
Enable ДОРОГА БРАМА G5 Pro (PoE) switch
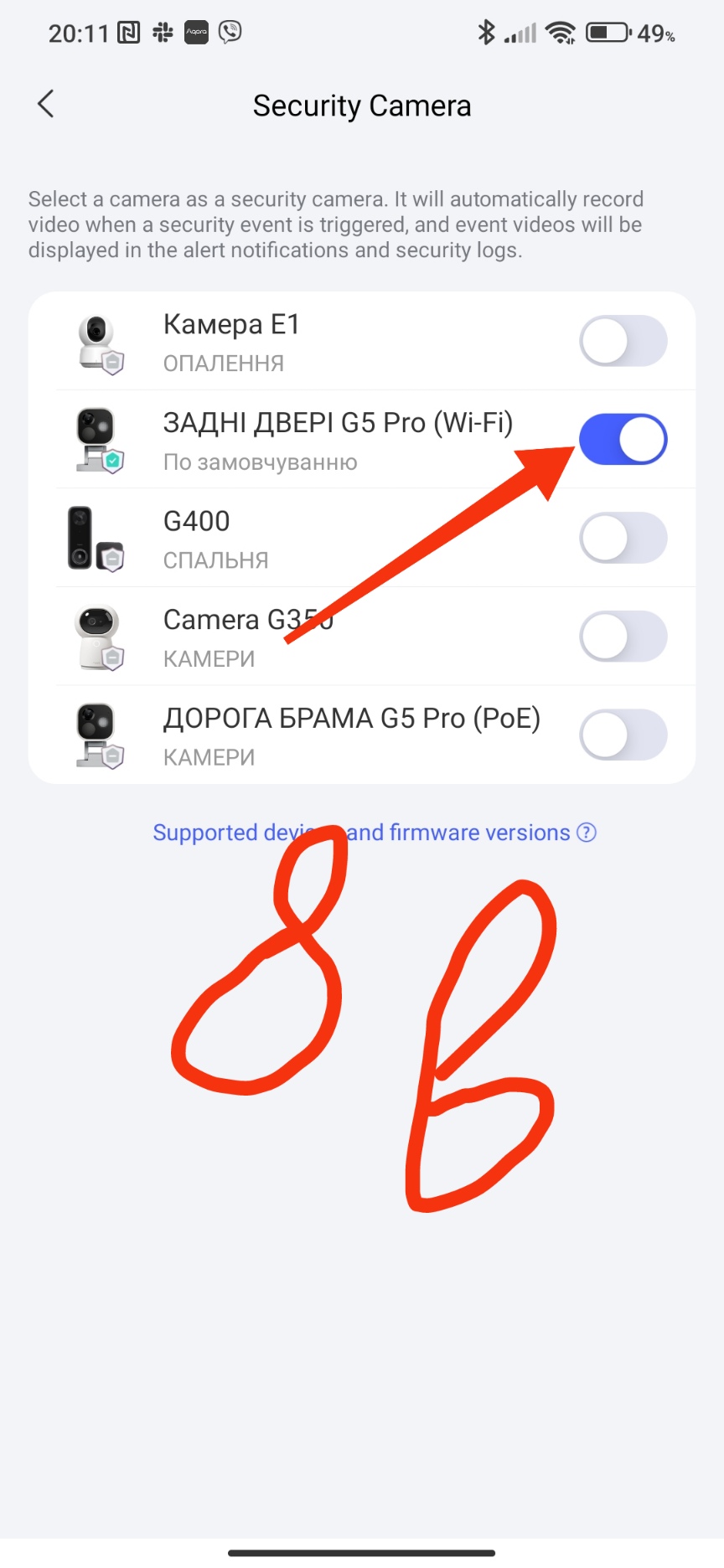pos(623,735)
